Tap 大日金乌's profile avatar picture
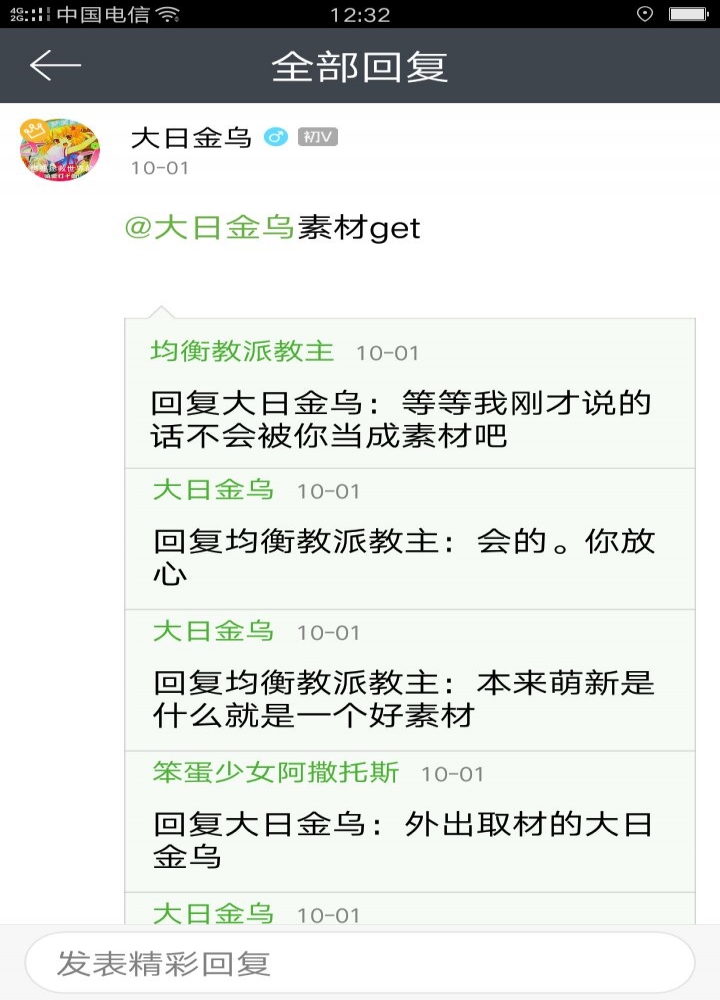The width and height of the screenshot is (720, 1000). point(59,147)
